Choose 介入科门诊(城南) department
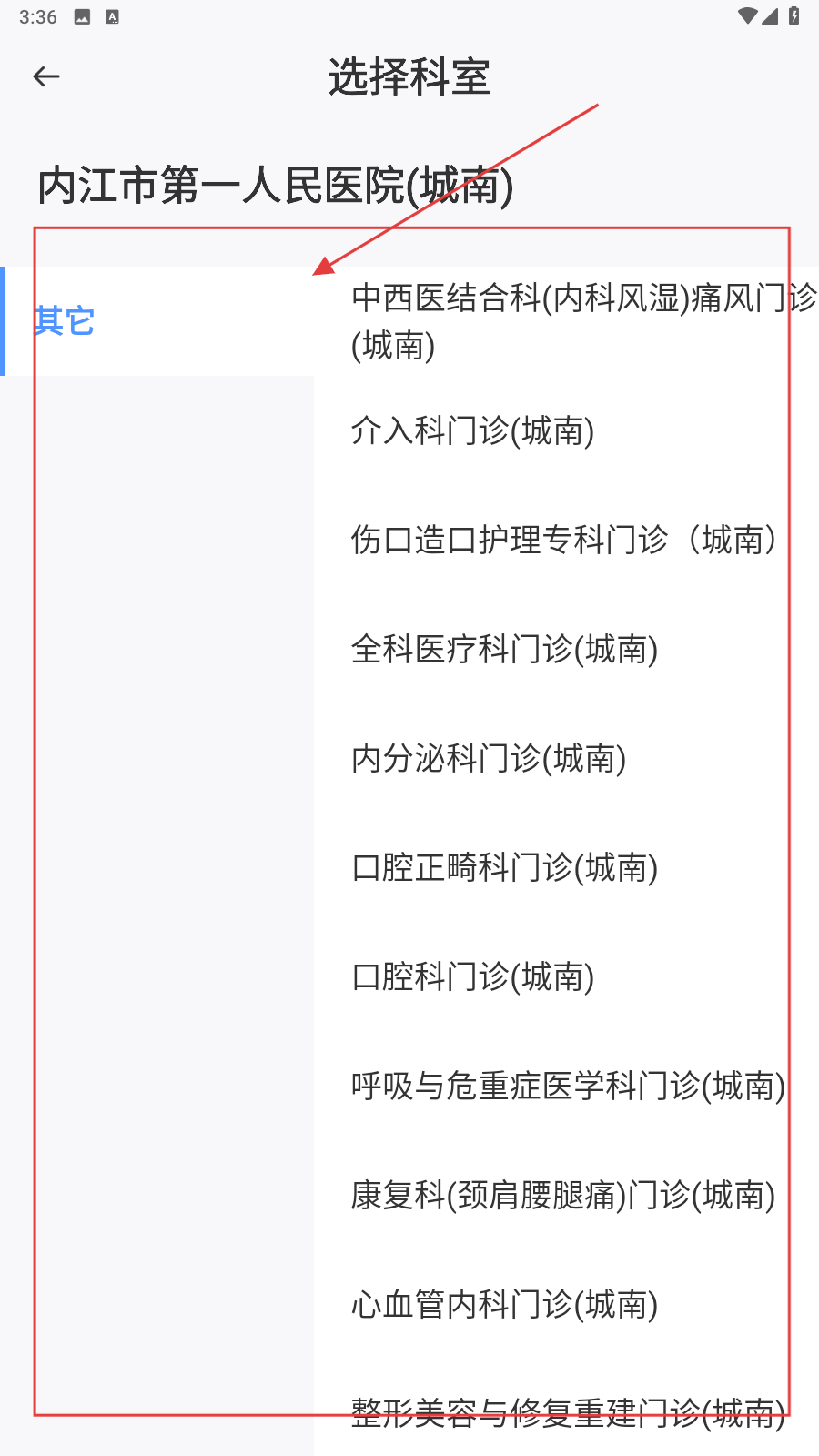The width and height of the screenshot is (819, 1456). click(x=473, y=430)
